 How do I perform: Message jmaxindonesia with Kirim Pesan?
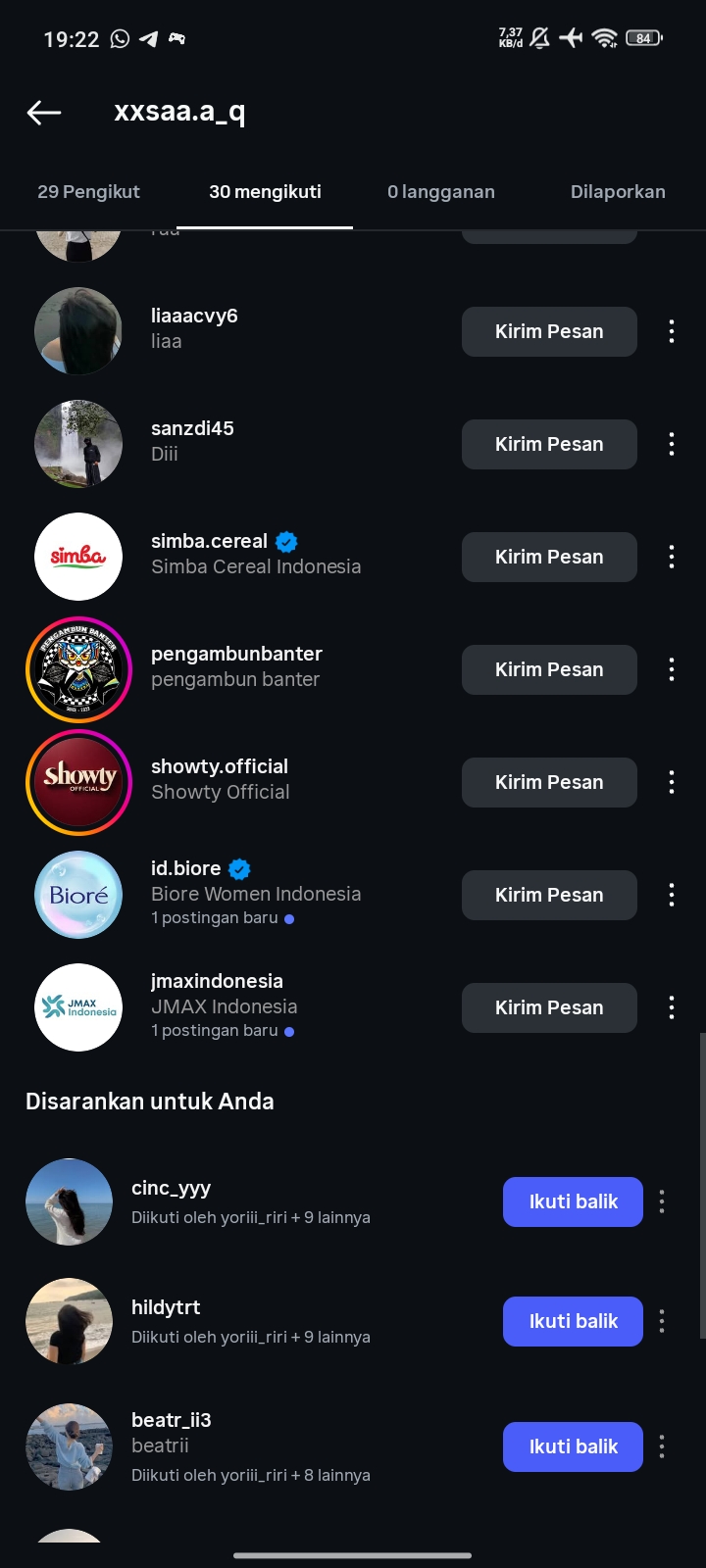(549, 1007)
